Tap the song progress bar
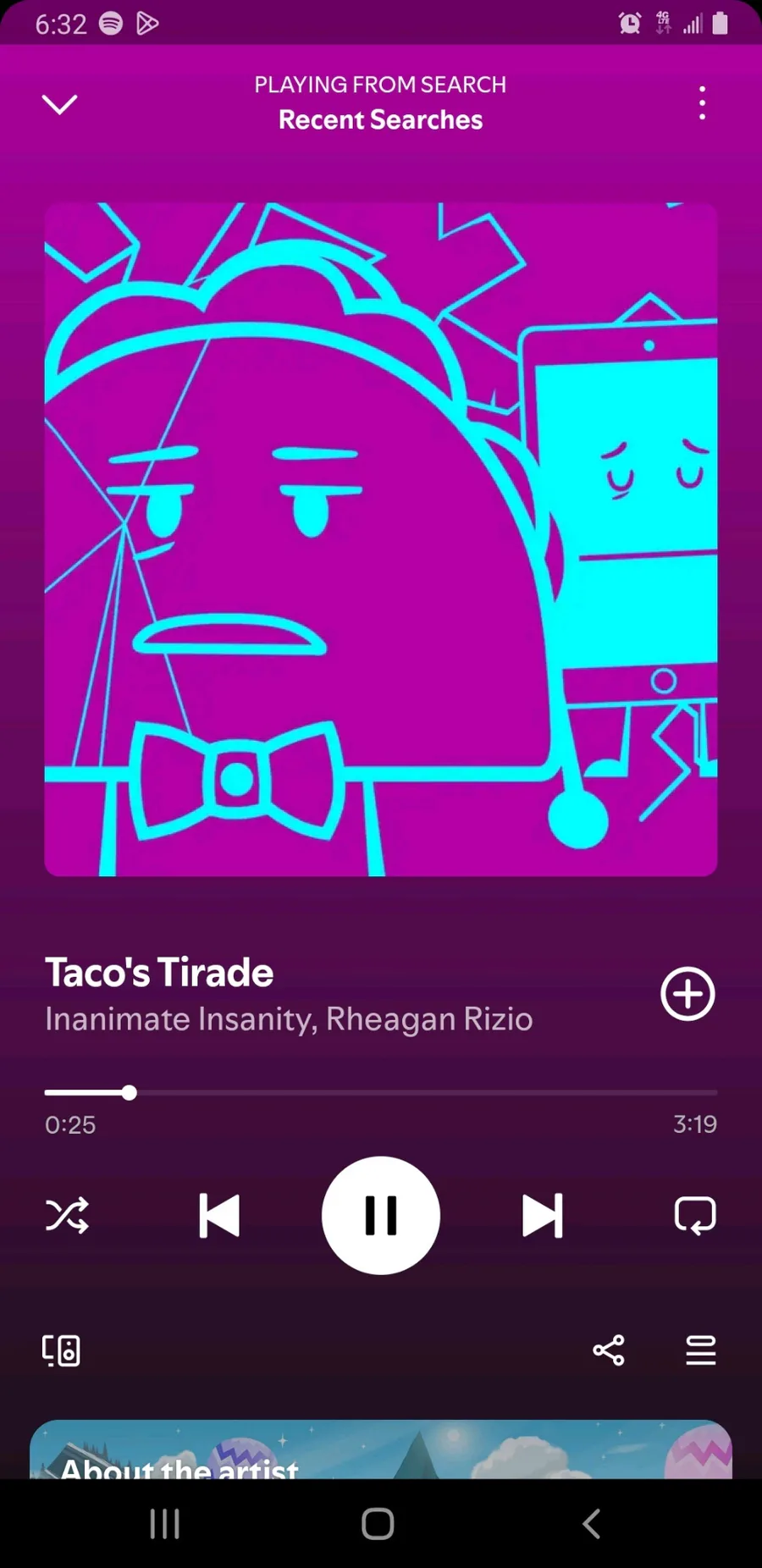The height and width of the screenshot is (1568, 762). (381, 1093)
